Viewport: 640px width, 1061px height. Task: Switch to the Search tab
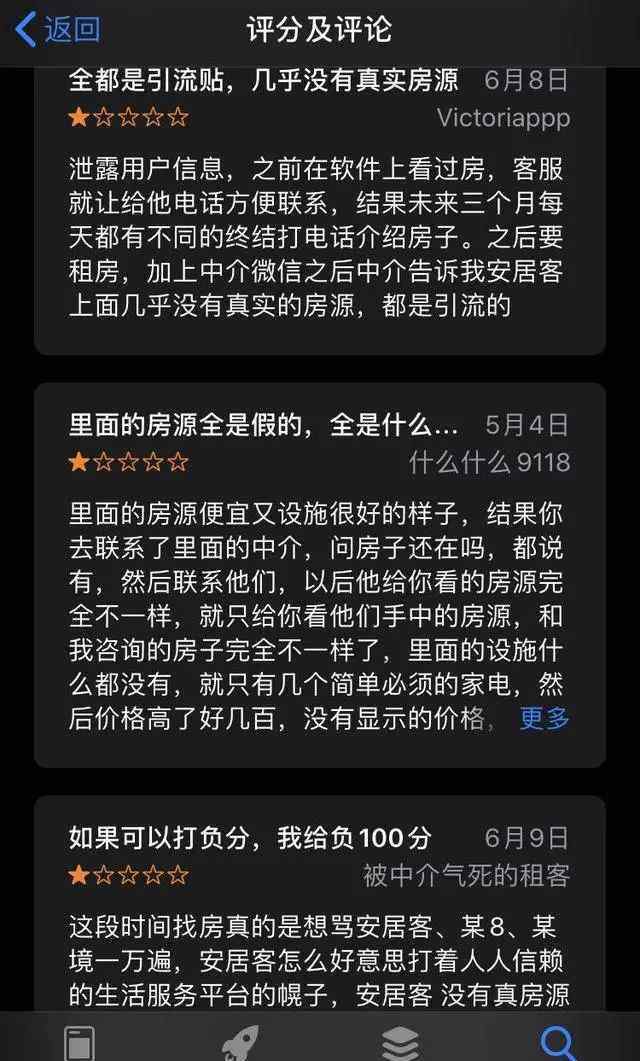pos(558,1043)
